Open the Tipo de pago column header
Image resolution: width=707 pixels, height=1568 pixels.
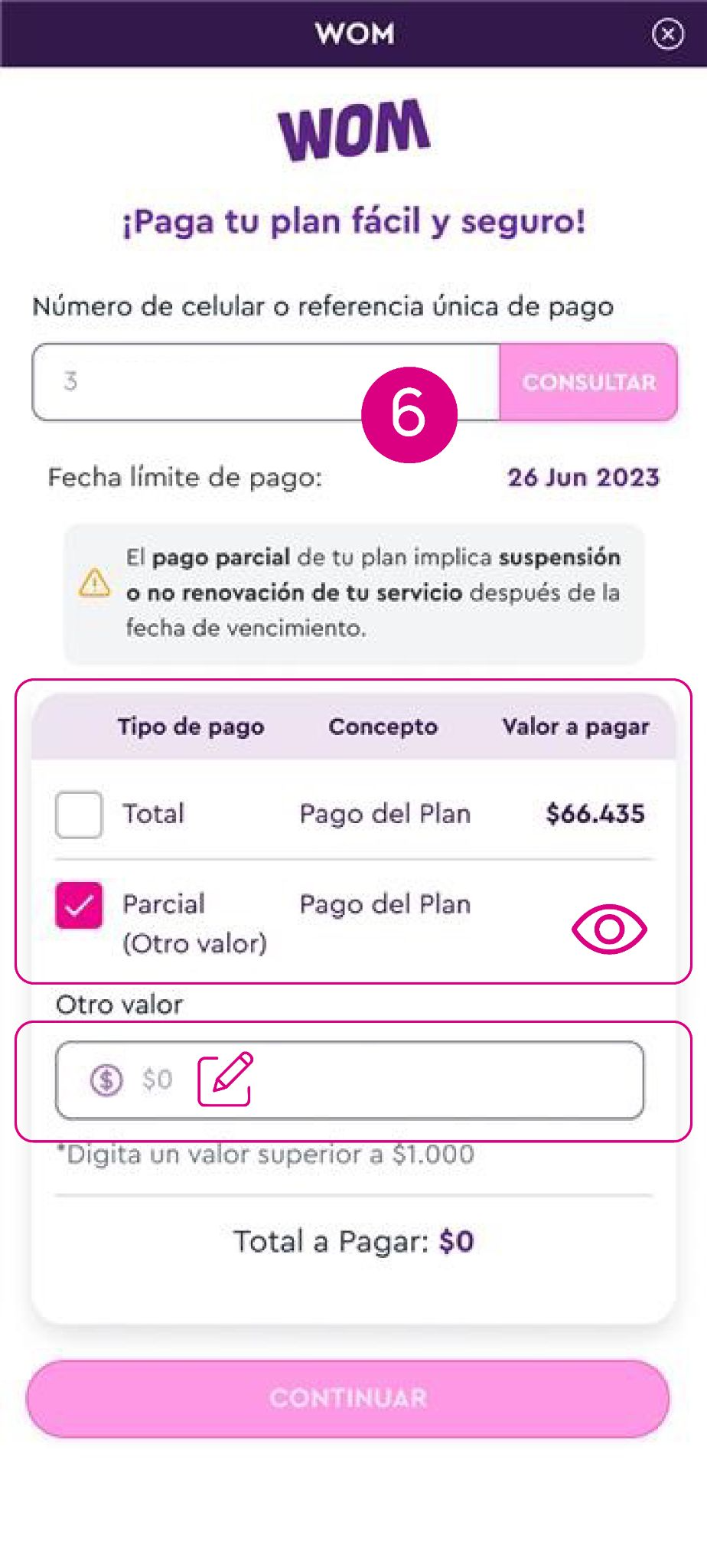click(191, 726)
